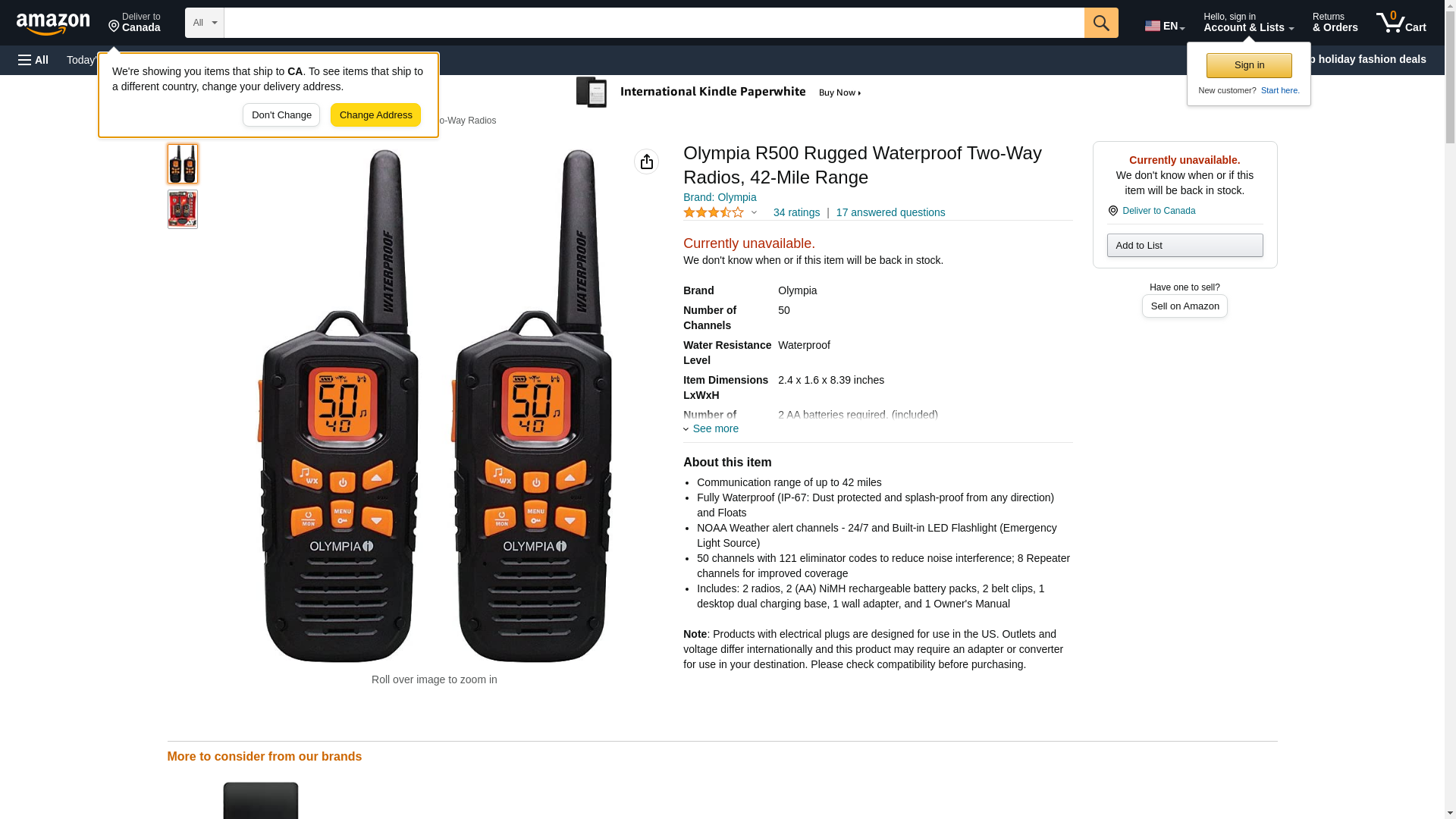The height and width of the screenshot is (819, 1456).
Task: Open the All hamburger menu
Action: pyautogui.click(x=33, y=60)
